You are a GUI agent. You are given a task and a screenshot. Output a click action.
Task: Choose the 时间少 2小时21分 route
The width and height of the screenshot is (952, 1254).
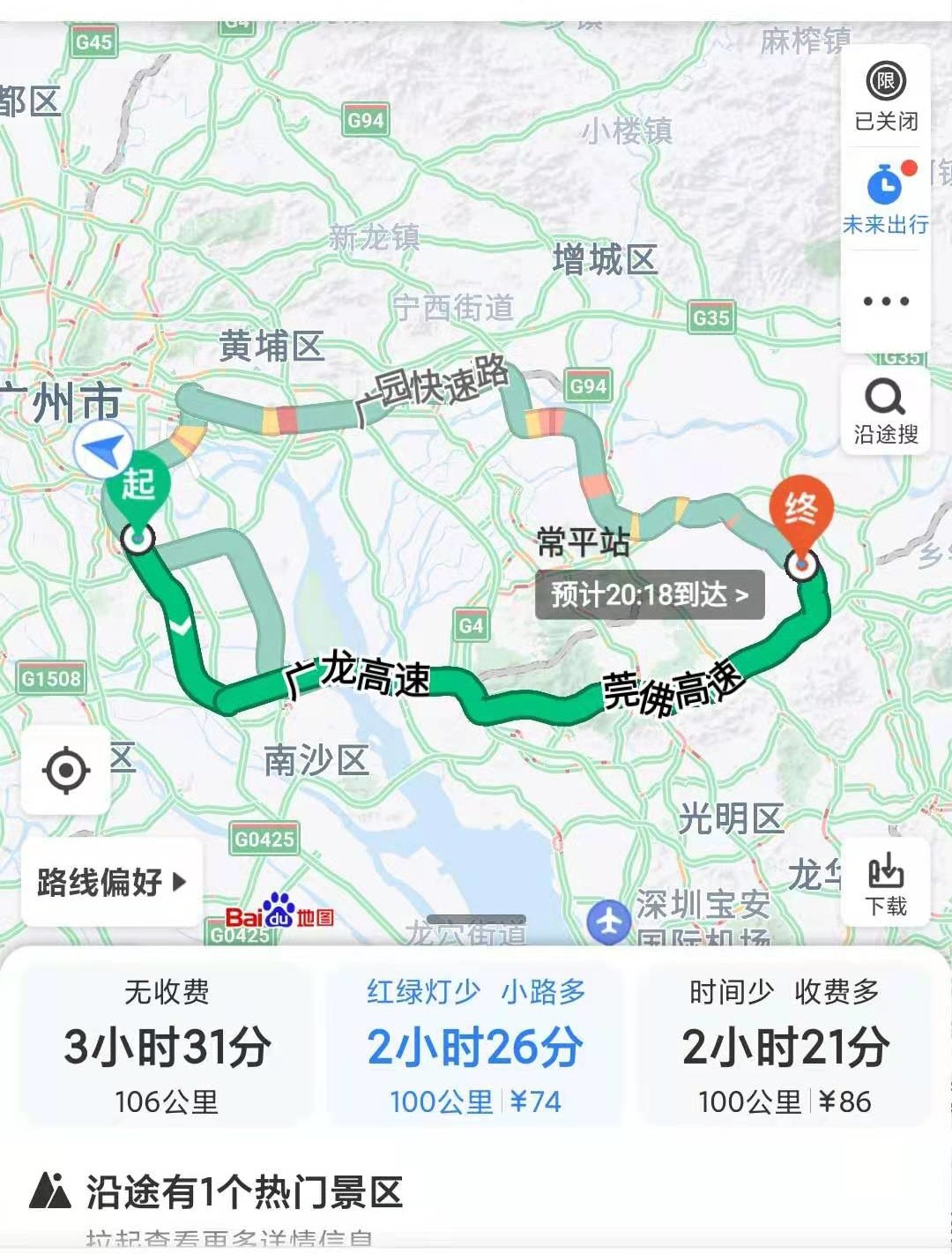click(x=785, y=1047)
